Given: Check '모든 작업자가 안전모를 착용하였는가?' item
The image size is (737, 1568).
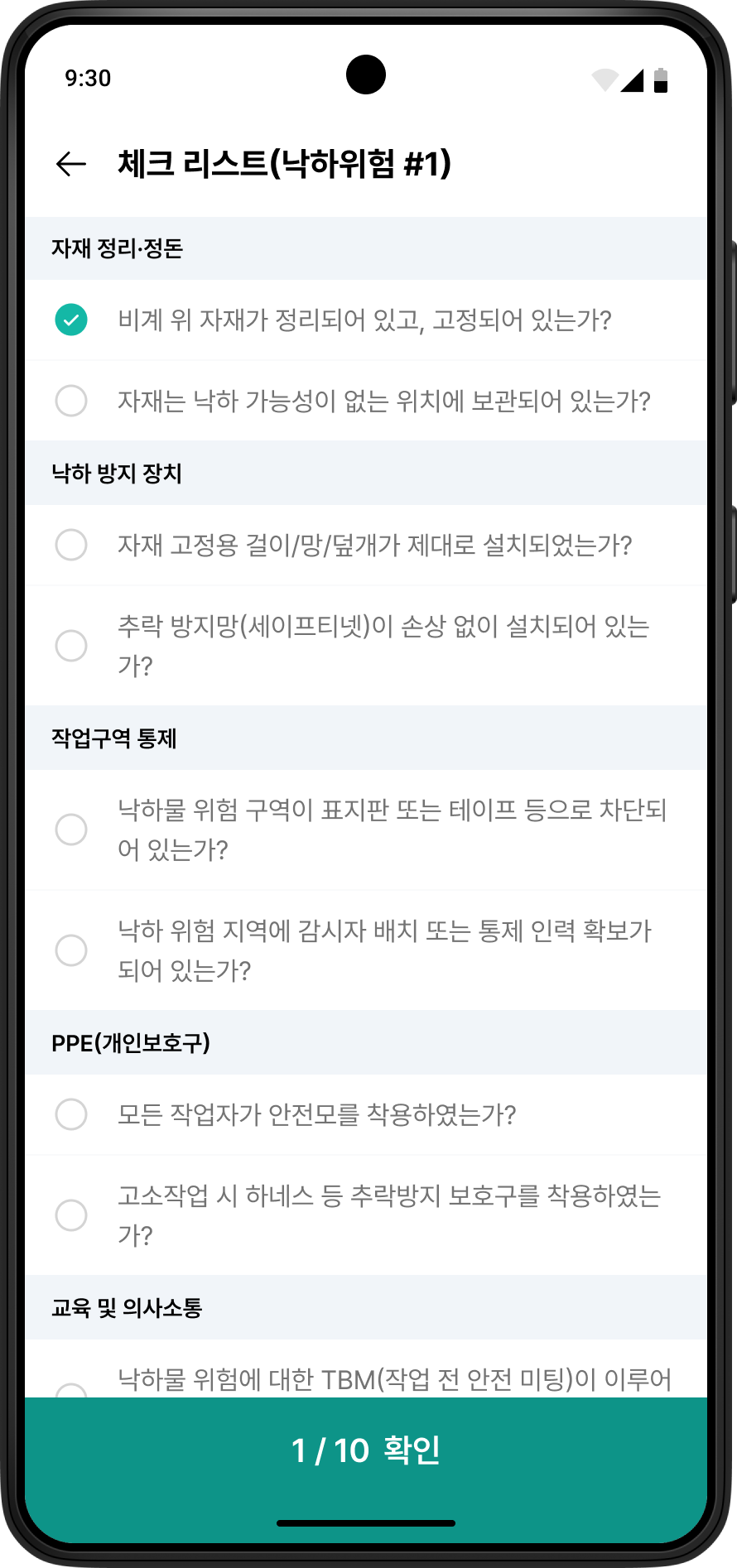Looking at the screenshot, I should 71,1114.
